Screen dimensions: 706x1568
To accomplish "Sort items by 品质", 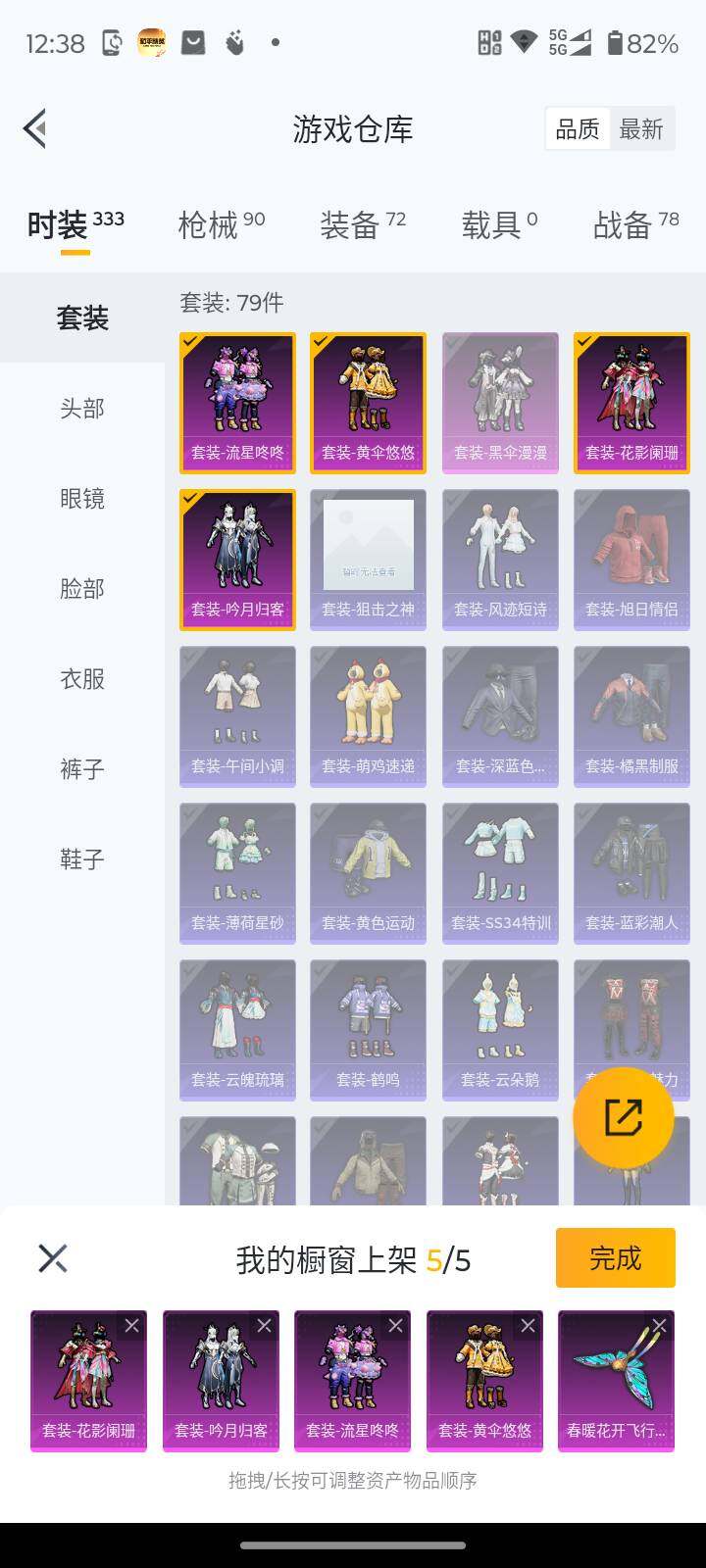I will click(578, 128).
